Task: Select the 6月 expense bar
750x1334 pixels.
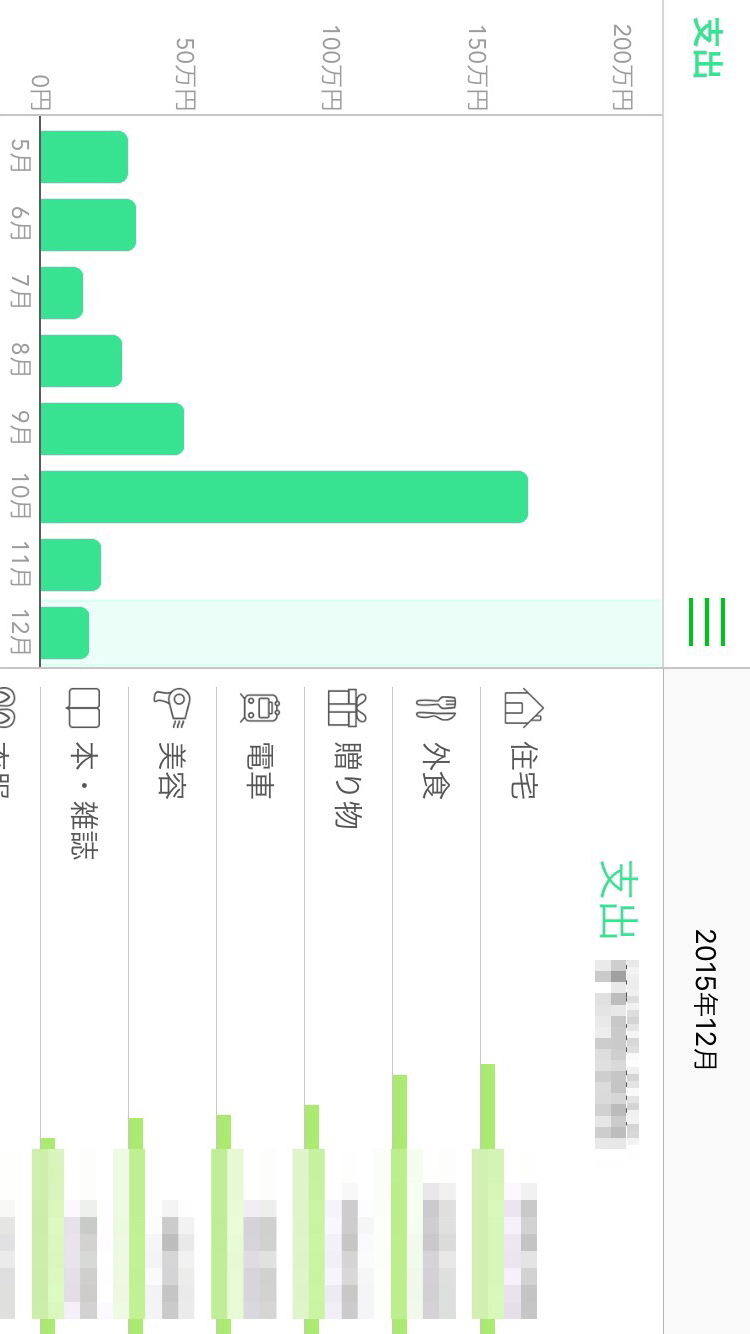Action: pos(88,225)
